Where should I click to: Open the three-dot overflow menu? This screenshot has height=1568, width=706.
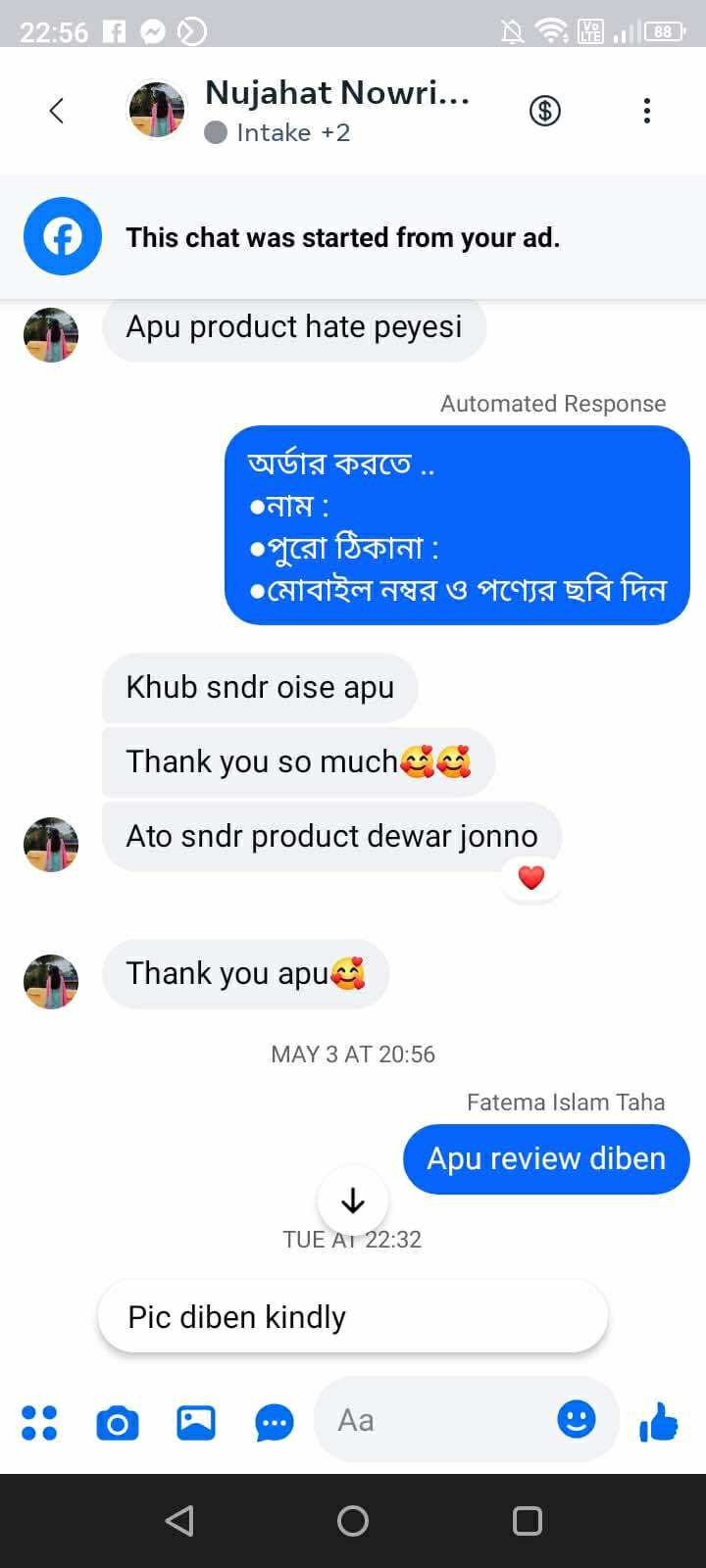pos(646,111)
